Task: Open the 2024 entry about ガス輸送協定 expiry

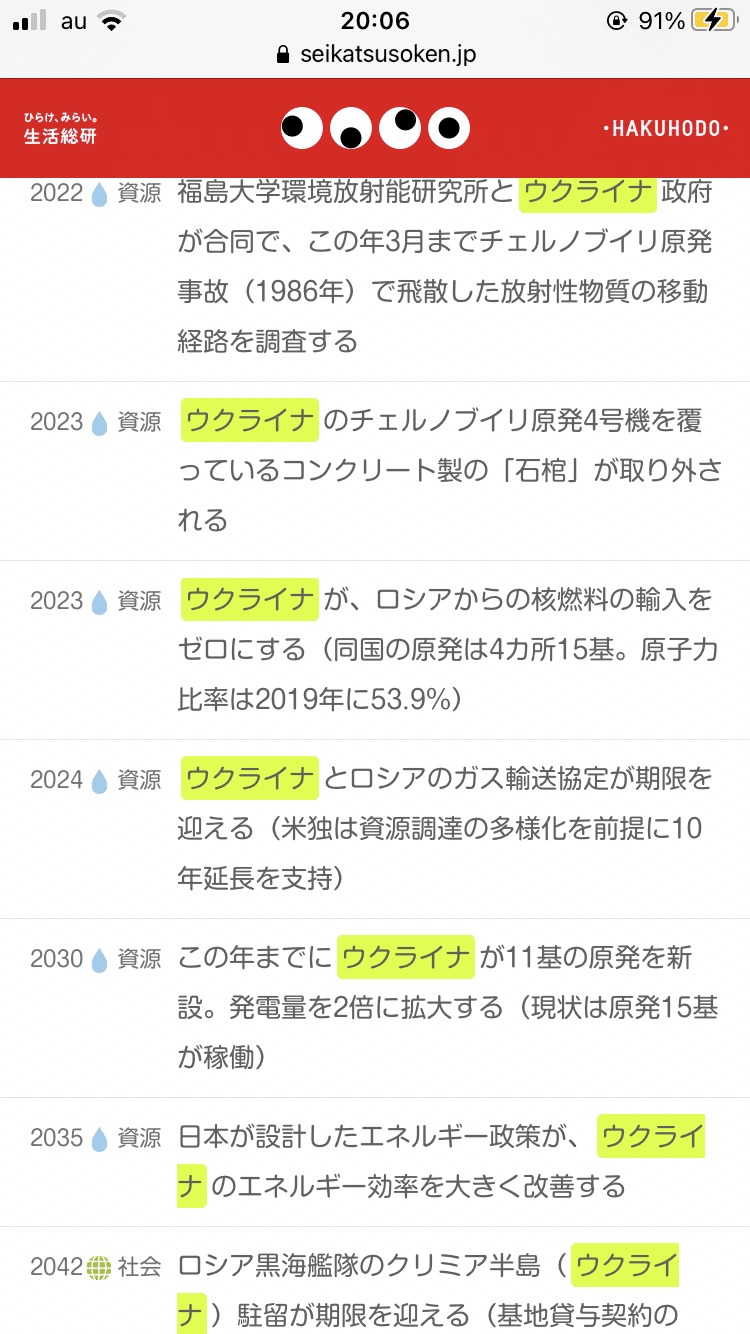Action: 375,829
